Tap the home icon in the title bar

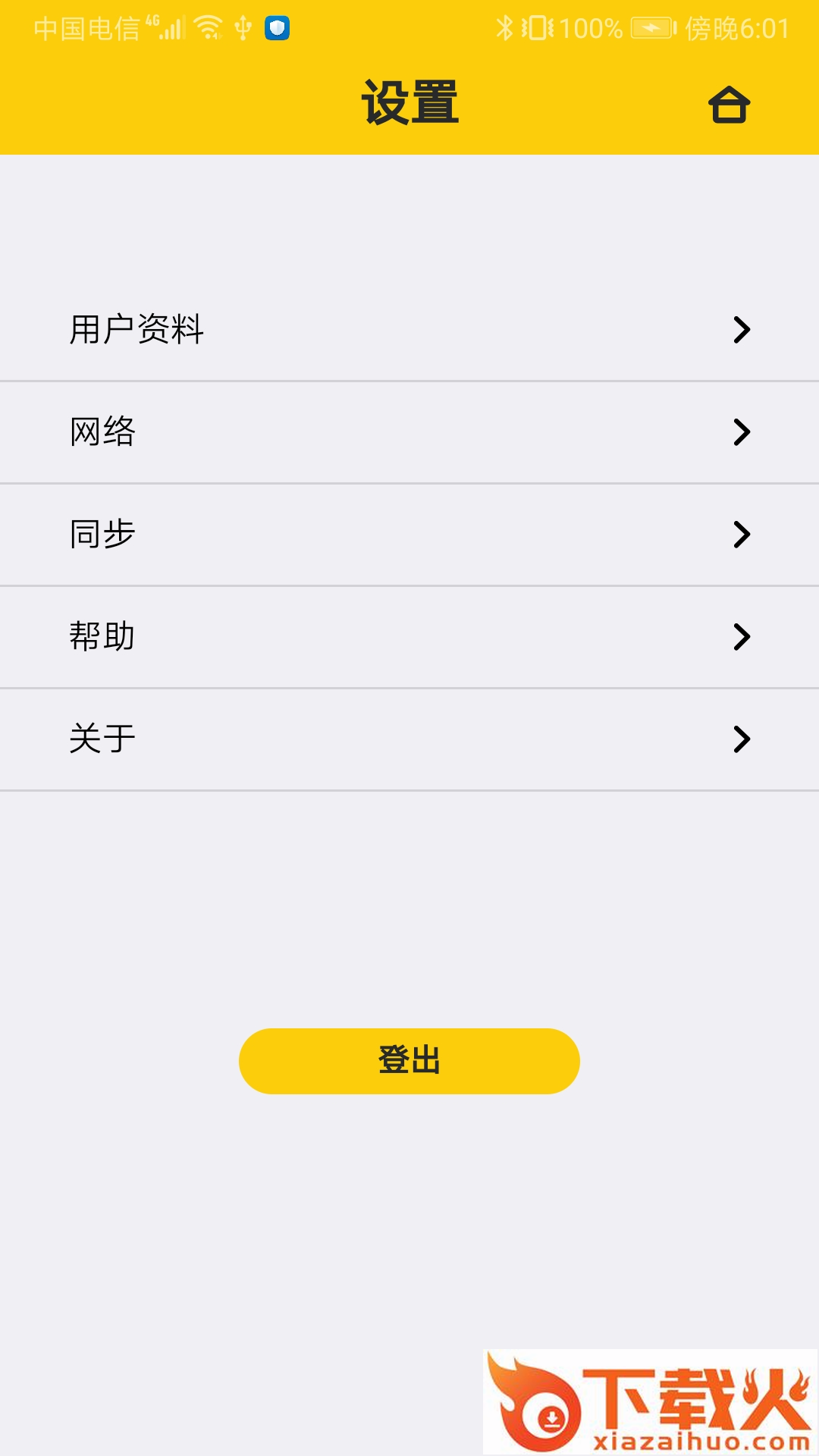click(x=730, y=105)
